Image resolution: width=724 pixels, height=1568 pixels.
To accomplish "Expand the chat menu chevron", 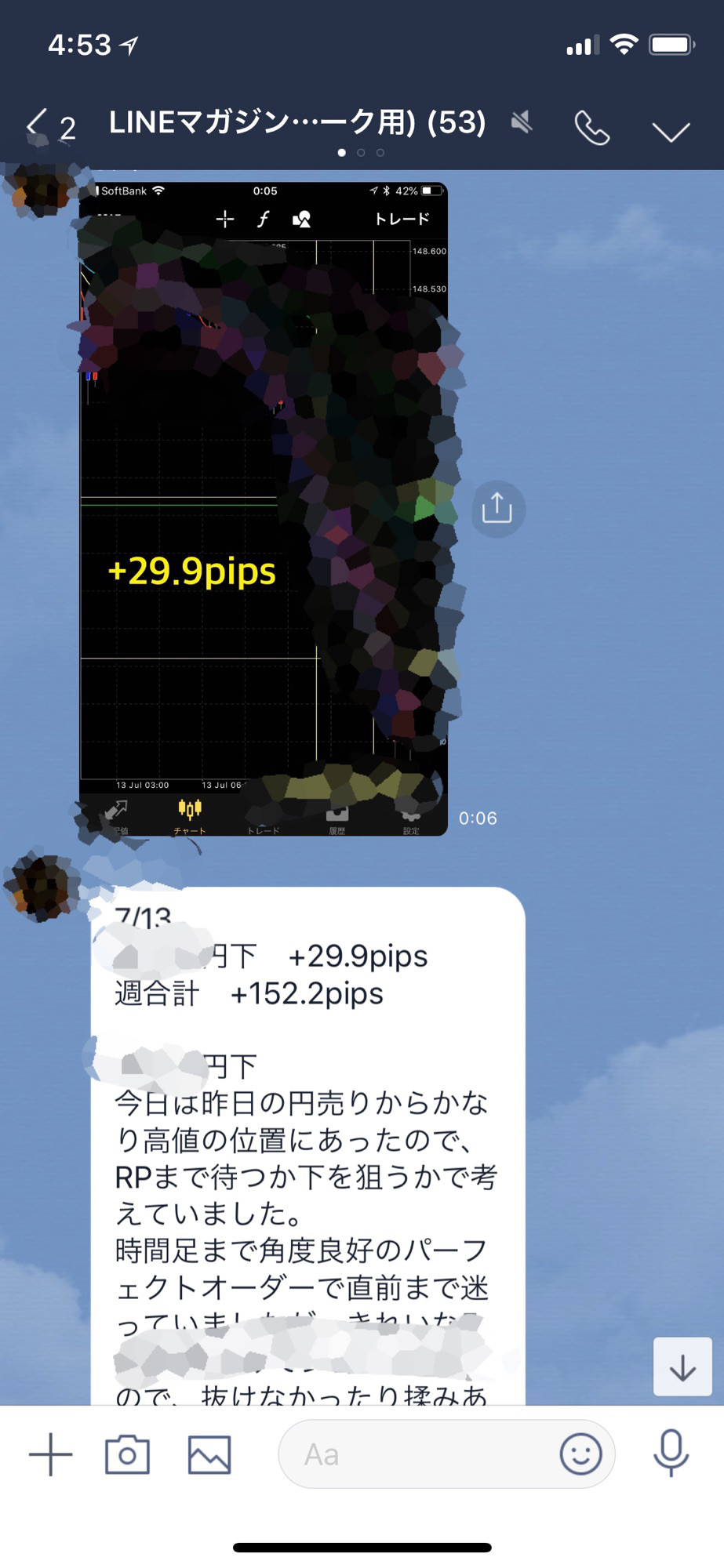I will click(x=671, y=130).
